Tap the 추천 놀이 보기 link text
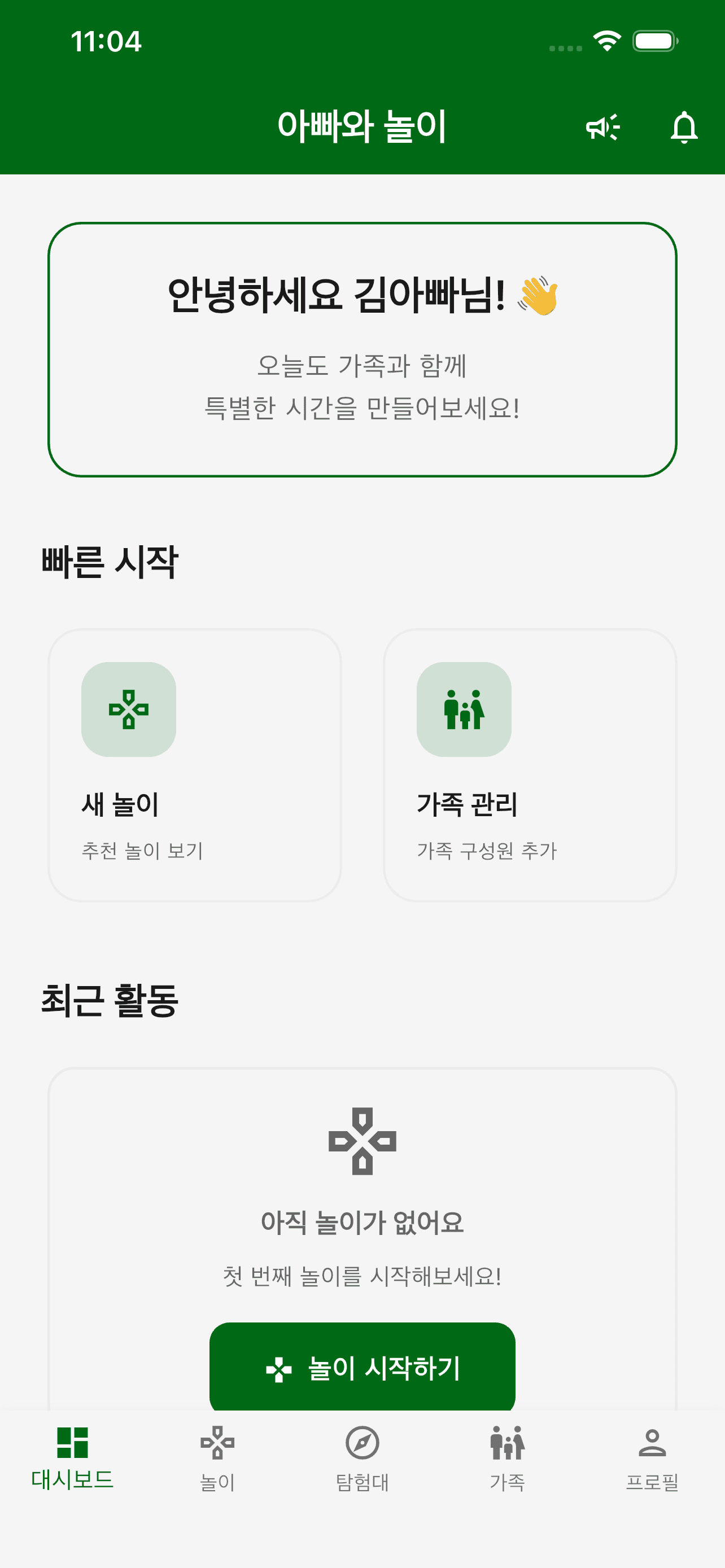 [142, 852]
